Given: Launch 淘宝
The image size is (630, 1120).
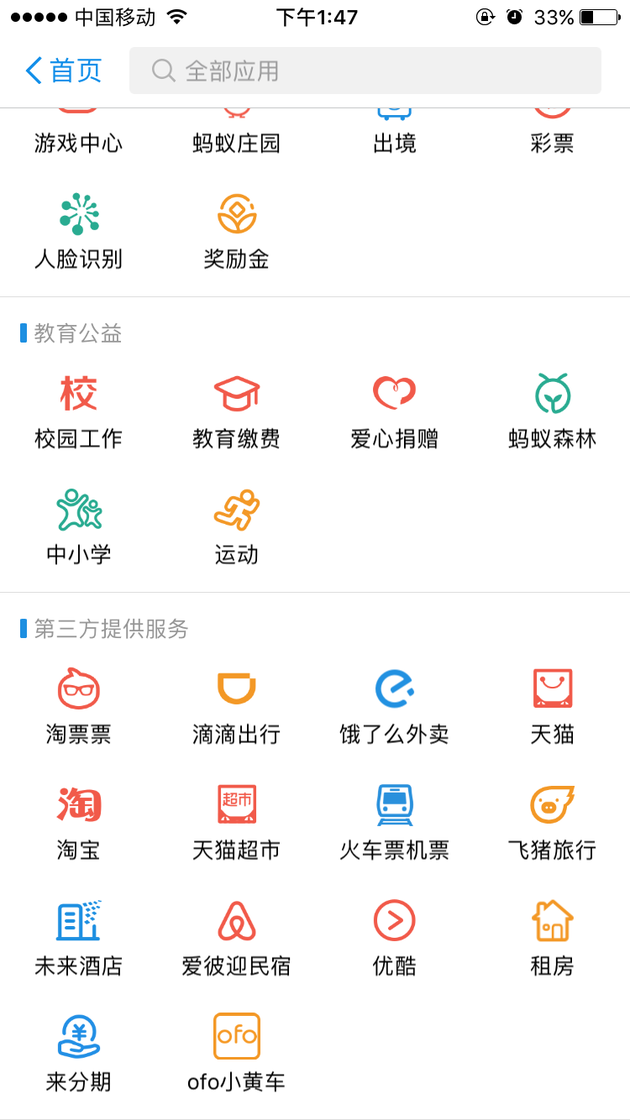Looking at the screenshot, I should (79, 822).
